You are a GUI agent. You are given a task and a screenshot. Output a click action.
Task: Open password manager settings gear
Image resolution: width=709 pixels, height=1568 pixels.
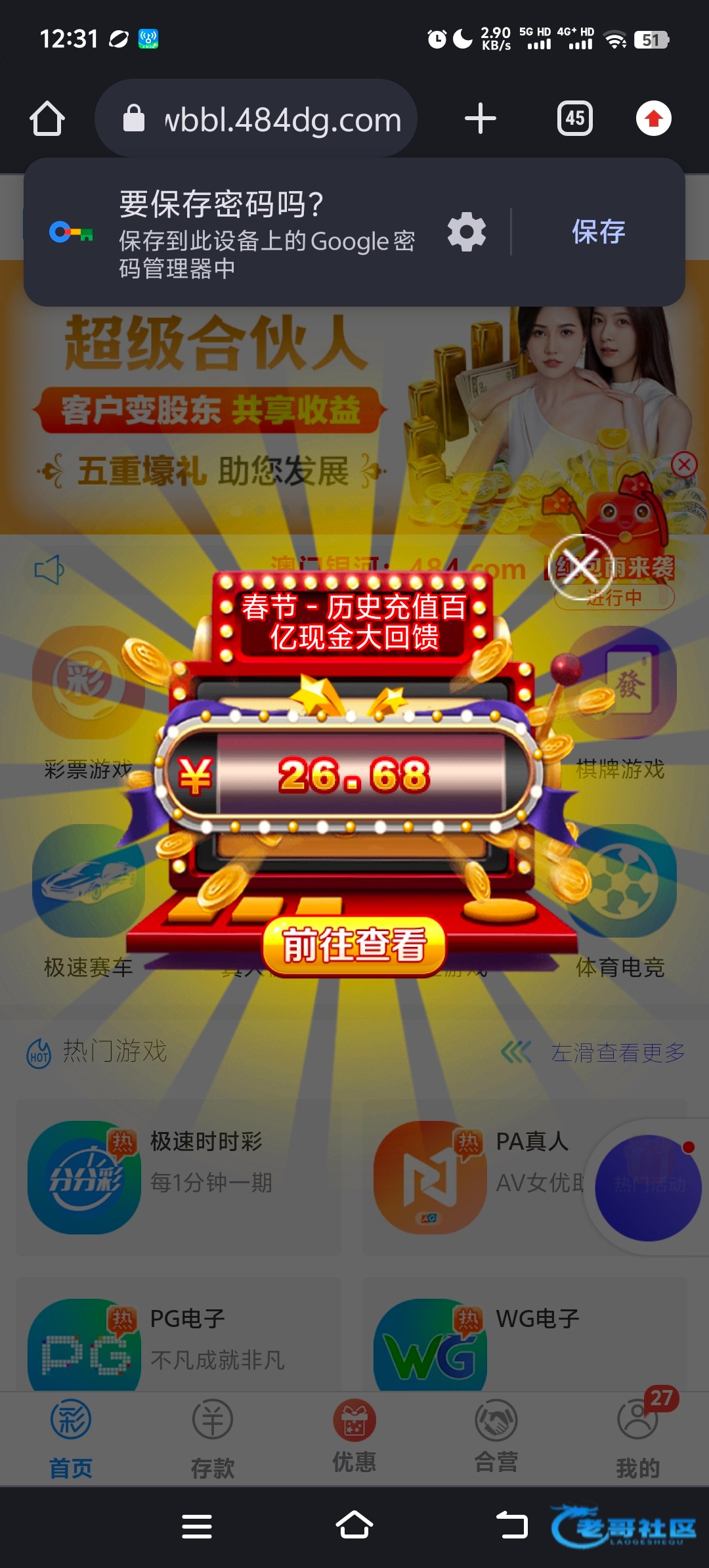(x=466, y=232)
